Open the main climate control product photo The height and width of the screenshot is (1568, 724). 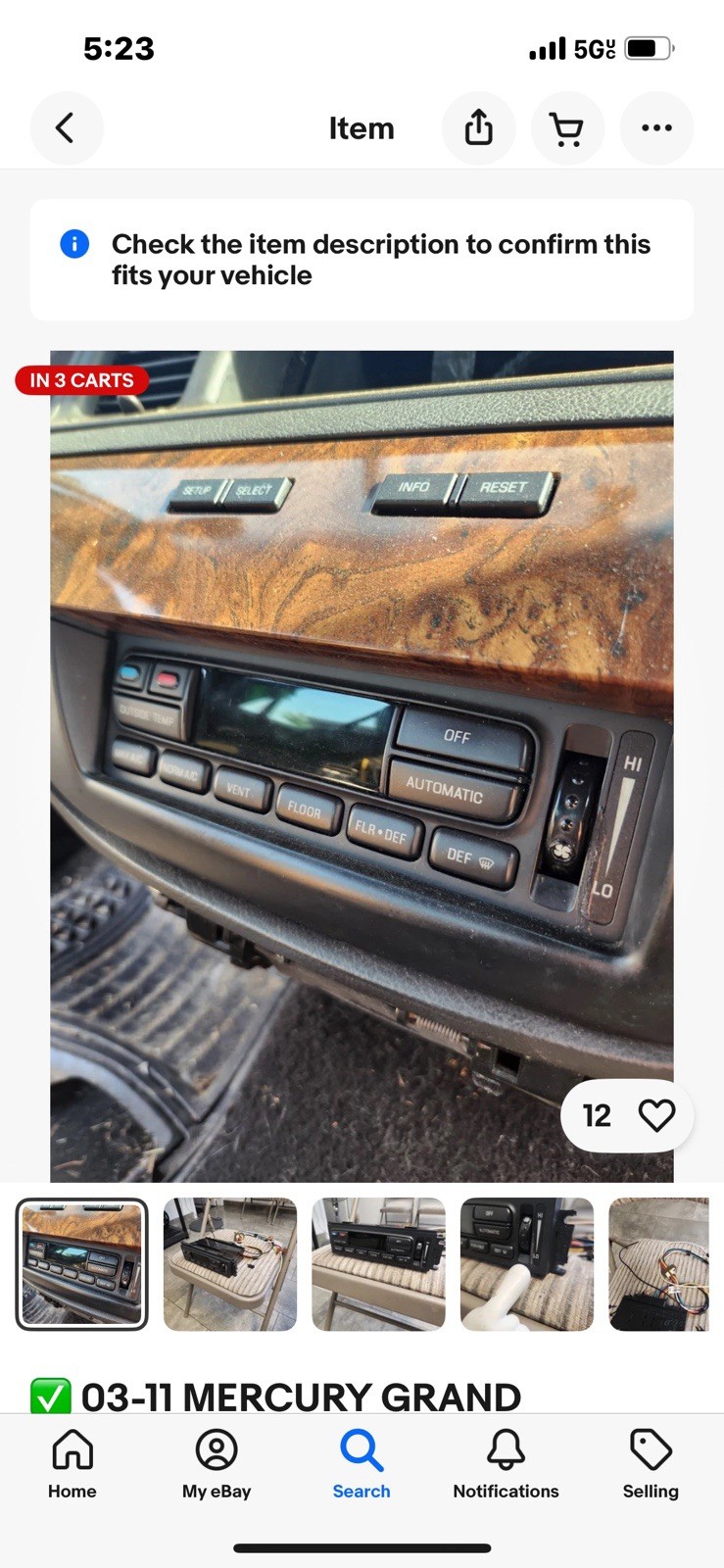click(362, 765)
